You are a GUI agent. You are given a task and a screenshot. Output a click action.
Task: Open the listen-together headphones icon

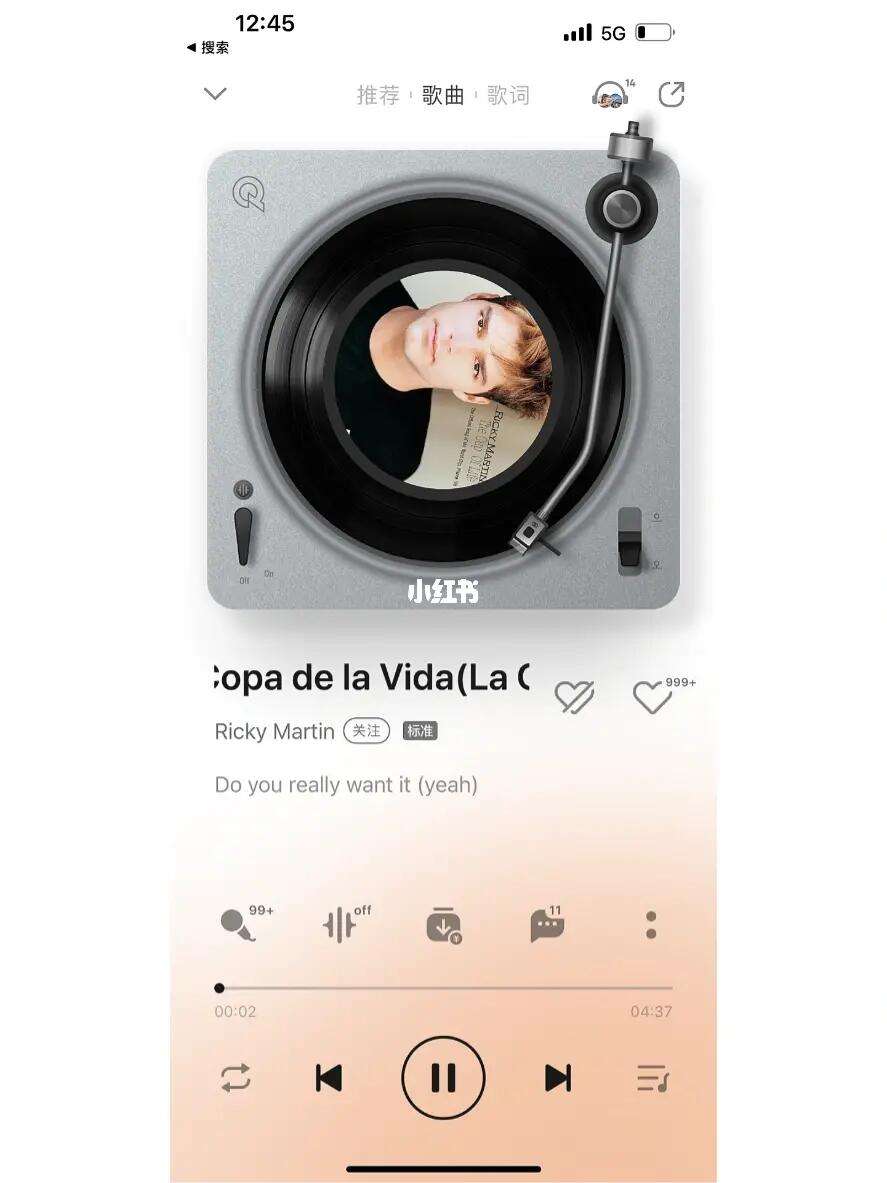coord(610,95)
